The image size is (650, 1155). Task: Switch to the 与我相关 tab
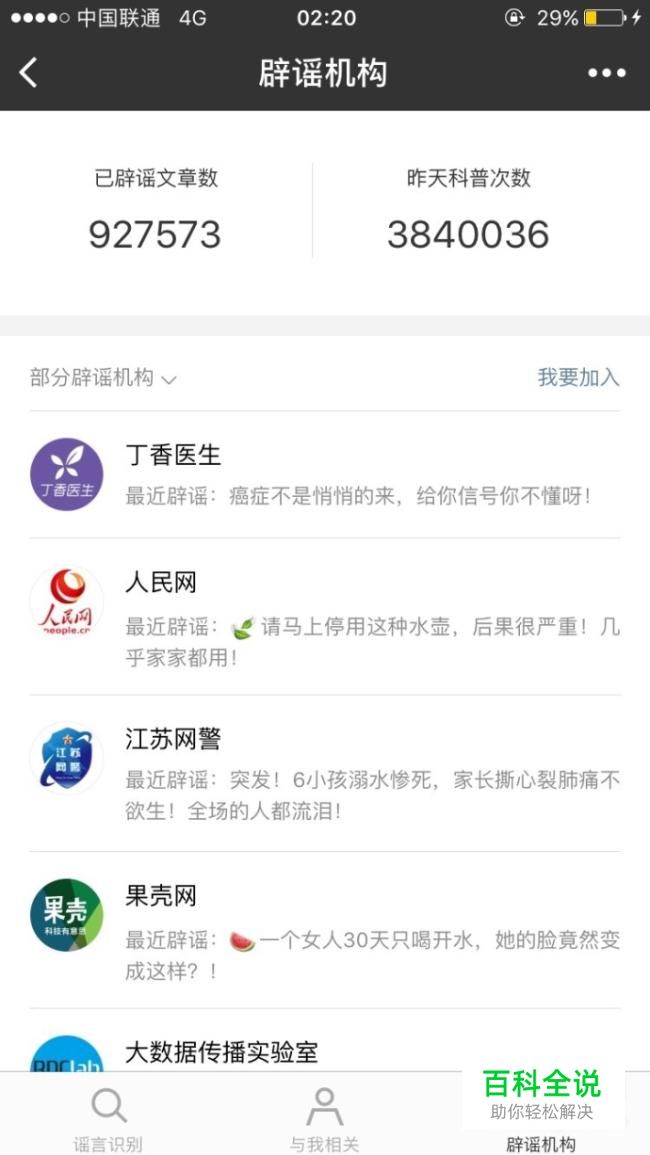[324, 1119]
